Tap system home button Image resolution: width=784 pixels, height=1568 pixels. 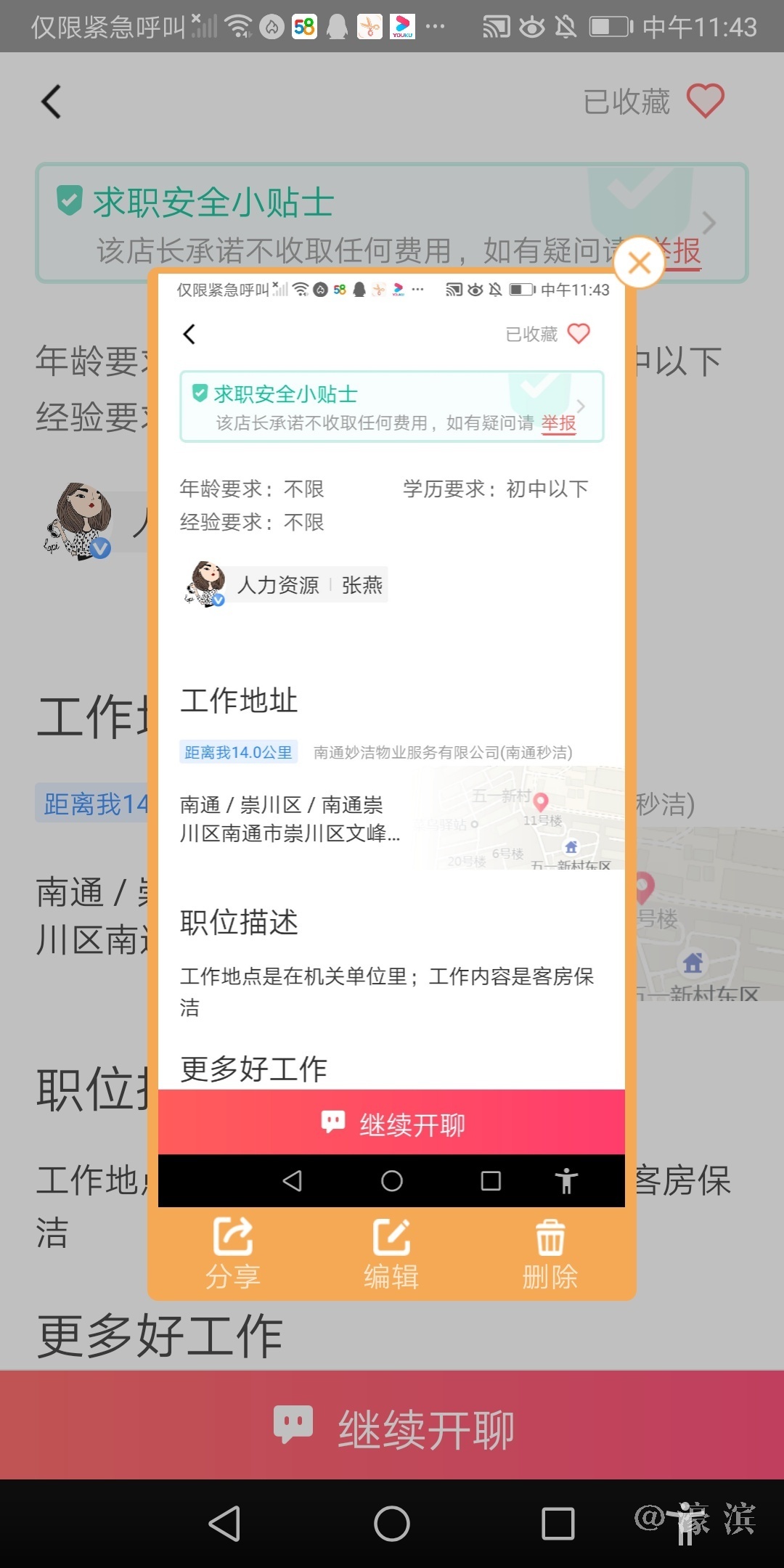click(x=392, y=1523)
